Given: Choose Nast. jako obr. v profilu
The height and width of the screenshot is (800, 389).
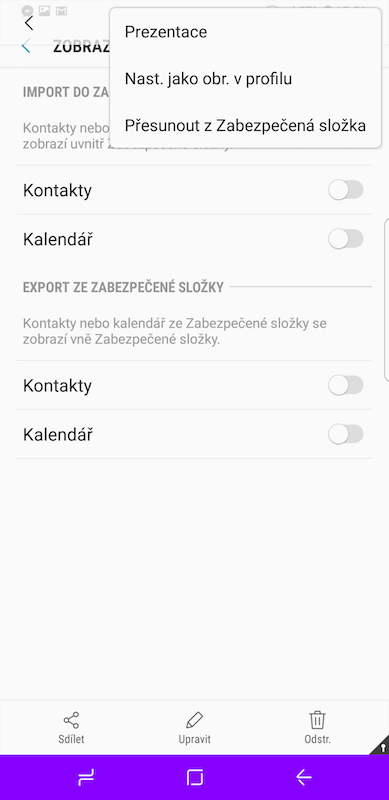Looking at the screenshot, I should tap(245, 79).
